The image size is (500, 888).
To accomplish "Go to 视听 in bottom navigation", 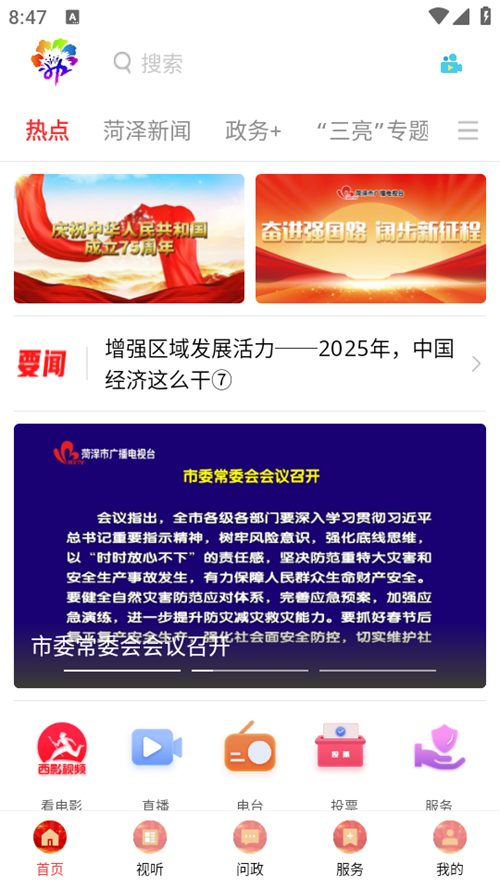I will pos(150,849).
